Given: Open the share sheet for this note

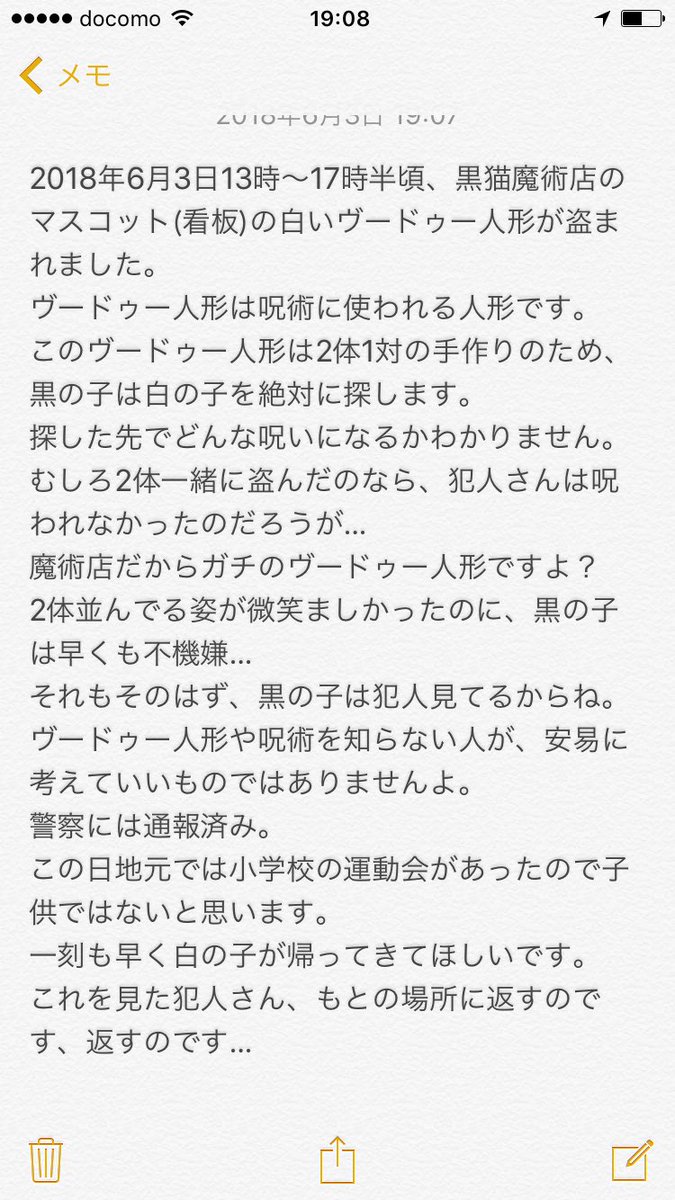Looking at the screenshot, I should coord(337,1160).
